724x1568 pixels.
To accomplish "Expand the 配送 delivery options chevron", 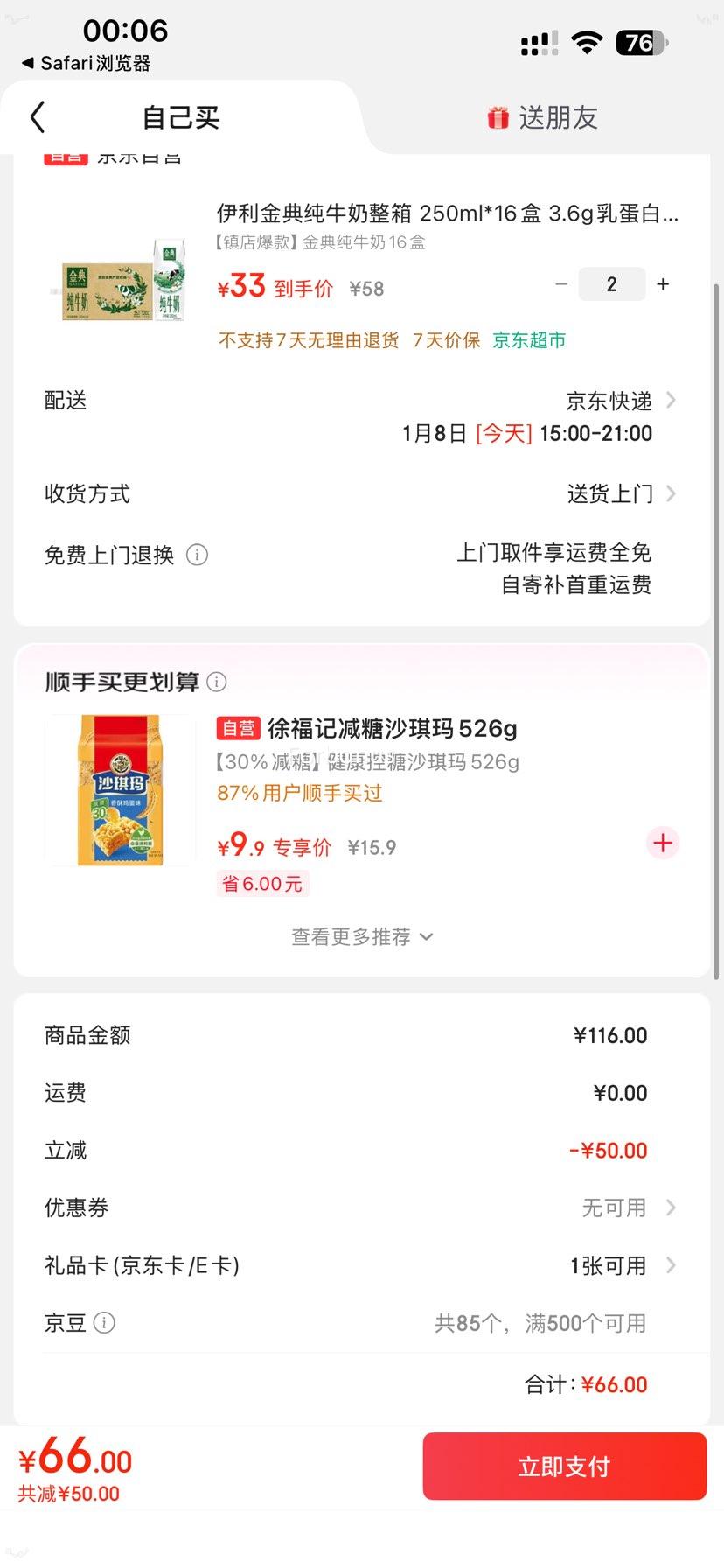I will coord(670,400).
